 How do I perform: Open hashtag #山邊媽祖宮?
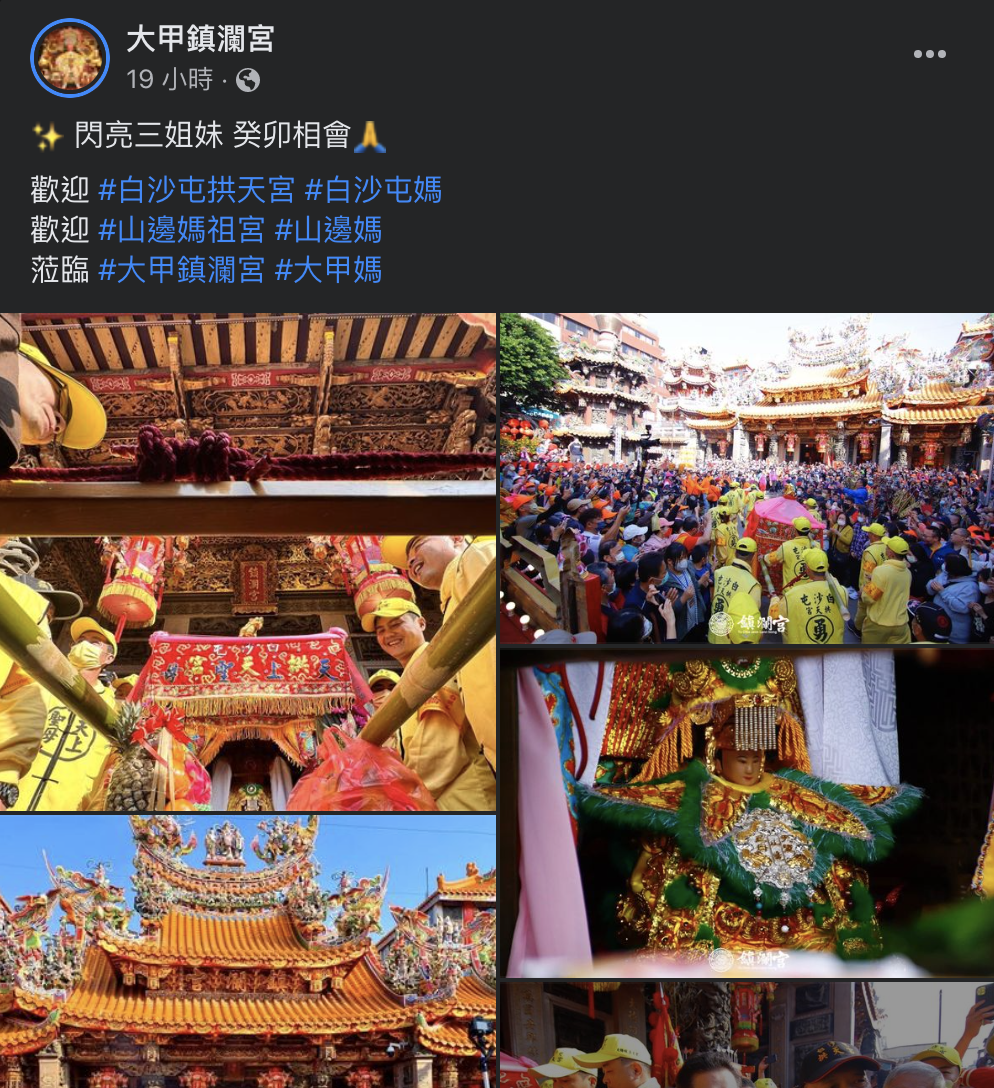[x=181, y=229]
